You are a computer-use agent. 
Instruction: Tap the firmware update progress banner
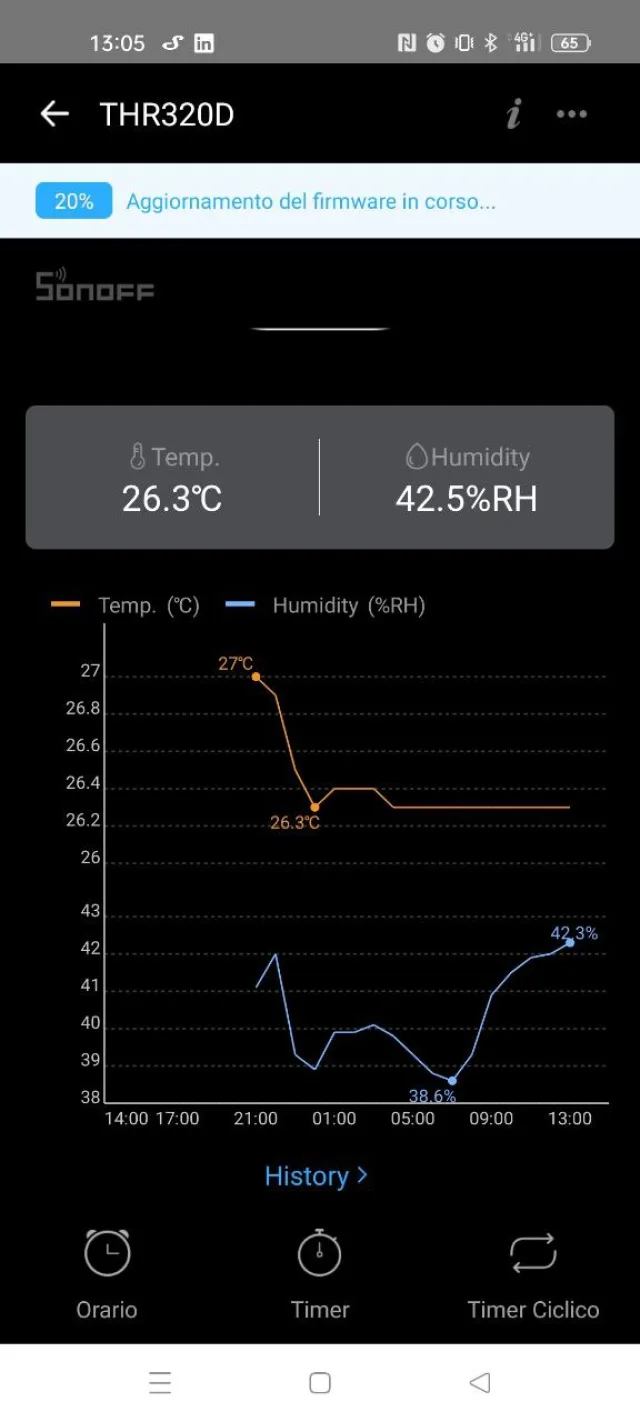[x=320, y=201]
